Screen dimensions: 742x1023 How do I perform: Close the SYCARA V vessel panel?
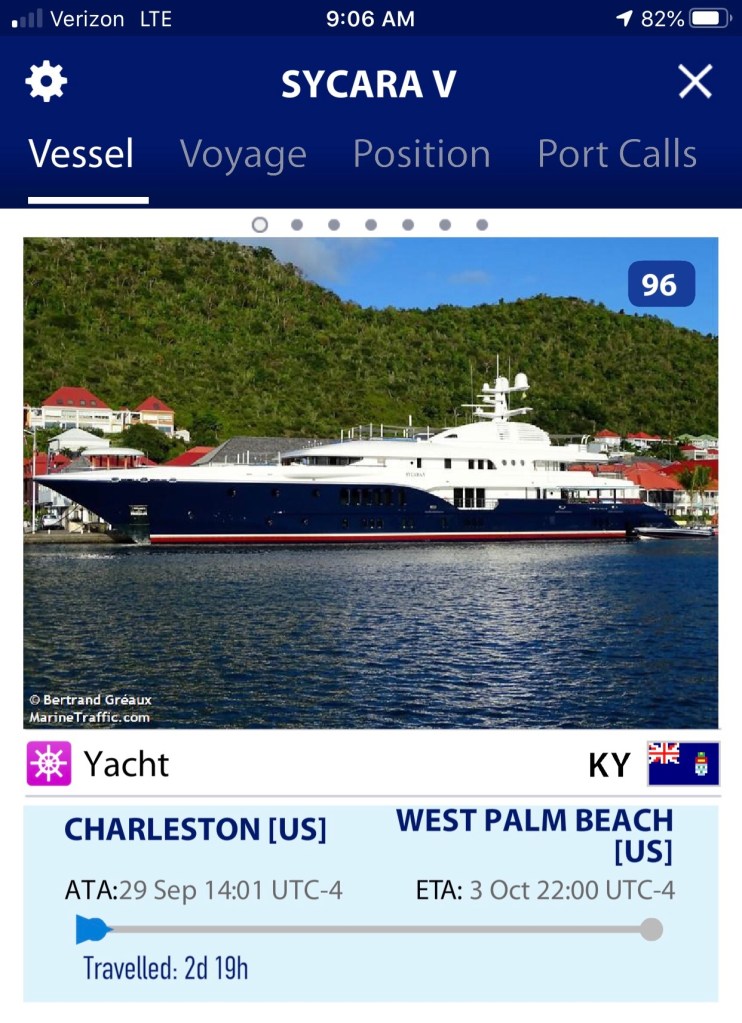tap(695, 82)
